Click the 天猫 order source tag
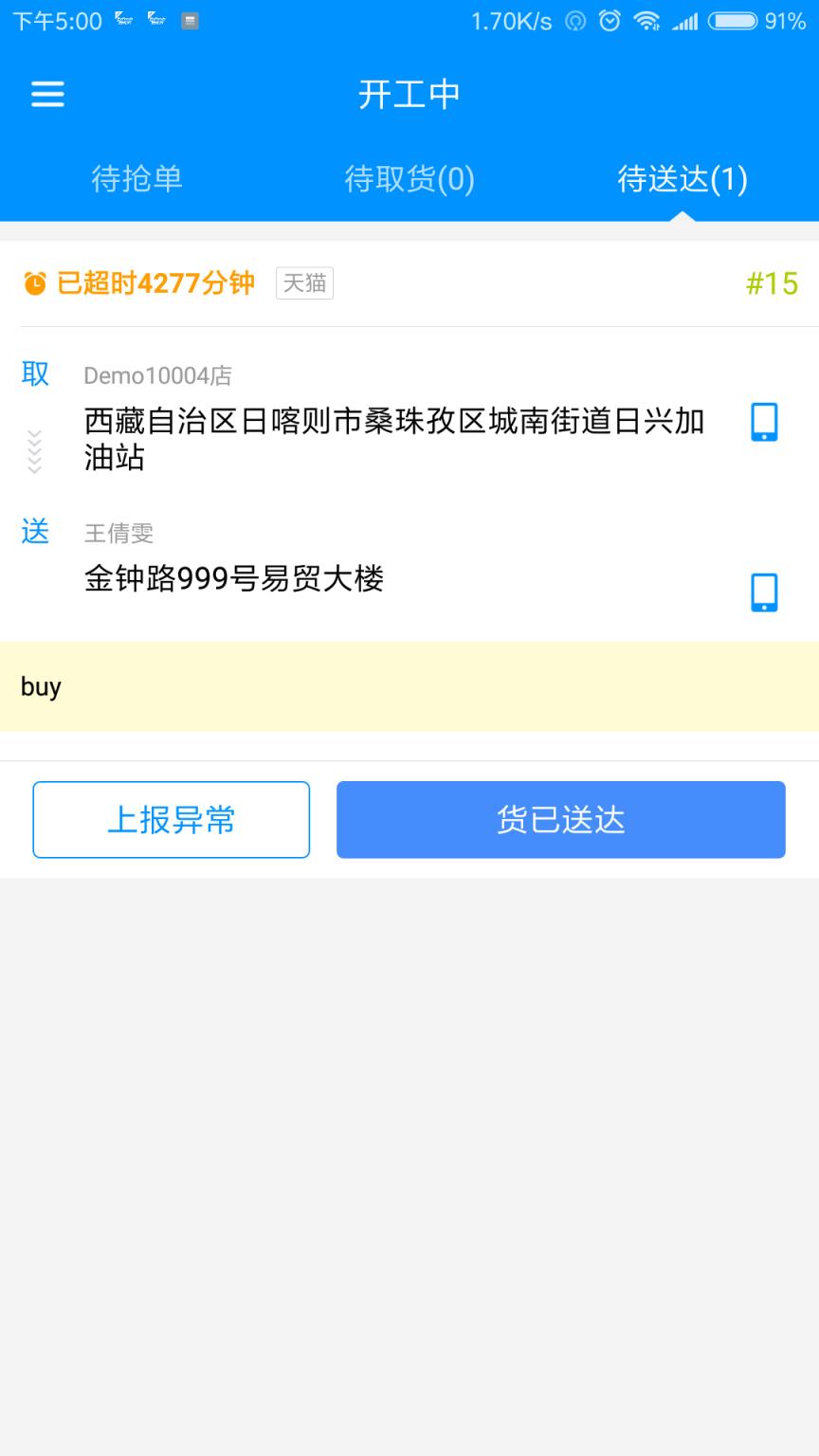The width and height of the screenshot is (819, 1456). [303, 283]
